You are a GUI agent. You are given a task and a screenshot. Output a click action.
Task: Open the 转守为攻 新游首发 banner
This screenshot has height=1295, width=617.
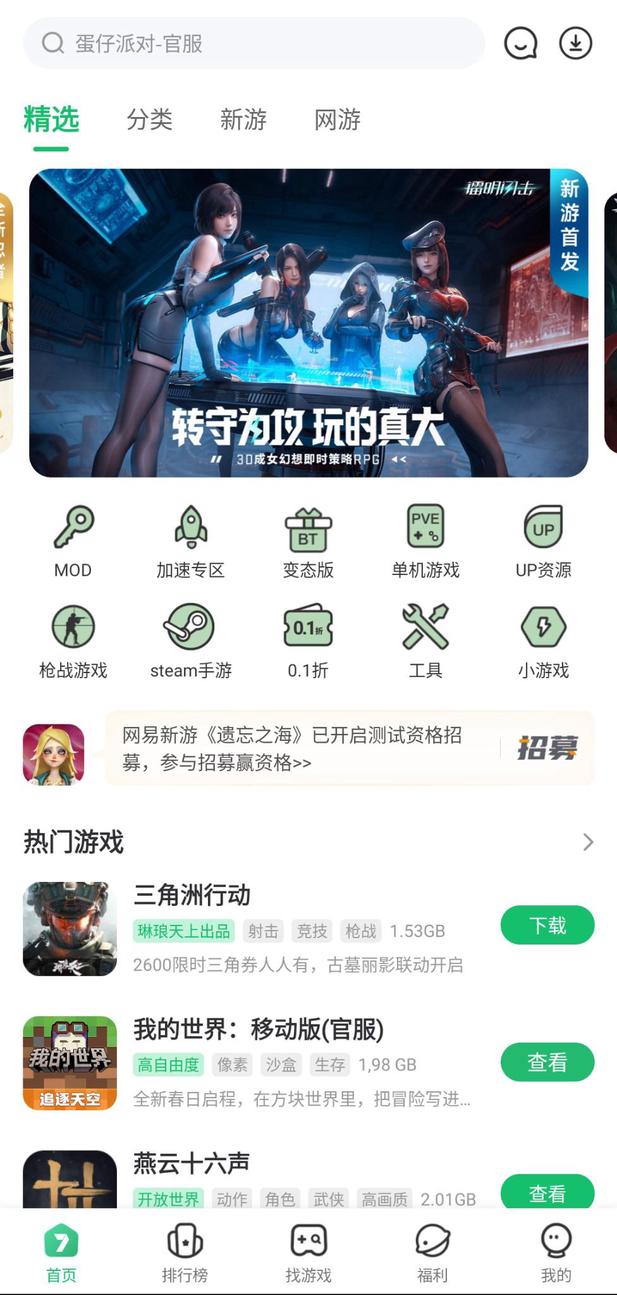coord(308,323)
